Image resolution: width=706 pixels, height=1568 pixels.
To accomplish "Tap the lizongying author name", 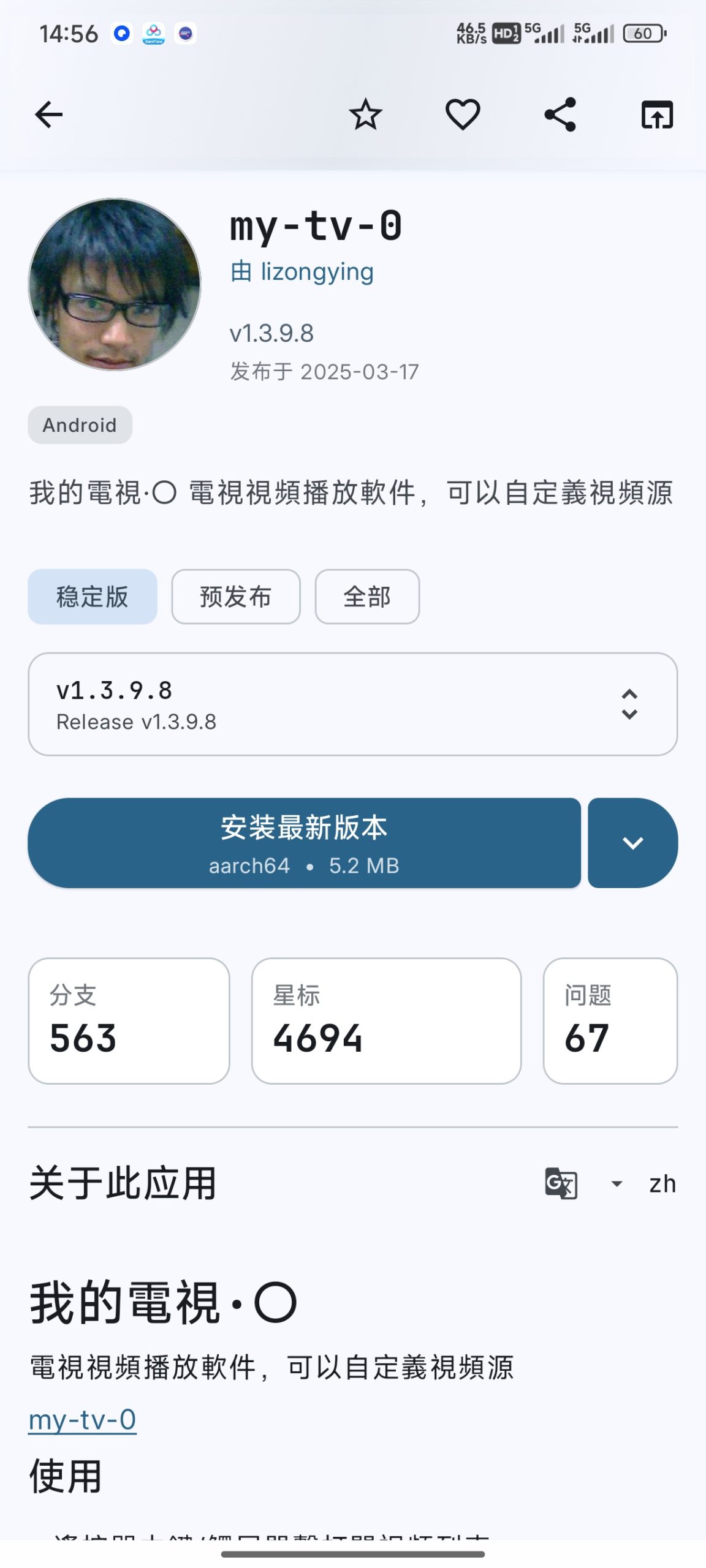I will 316,271.
